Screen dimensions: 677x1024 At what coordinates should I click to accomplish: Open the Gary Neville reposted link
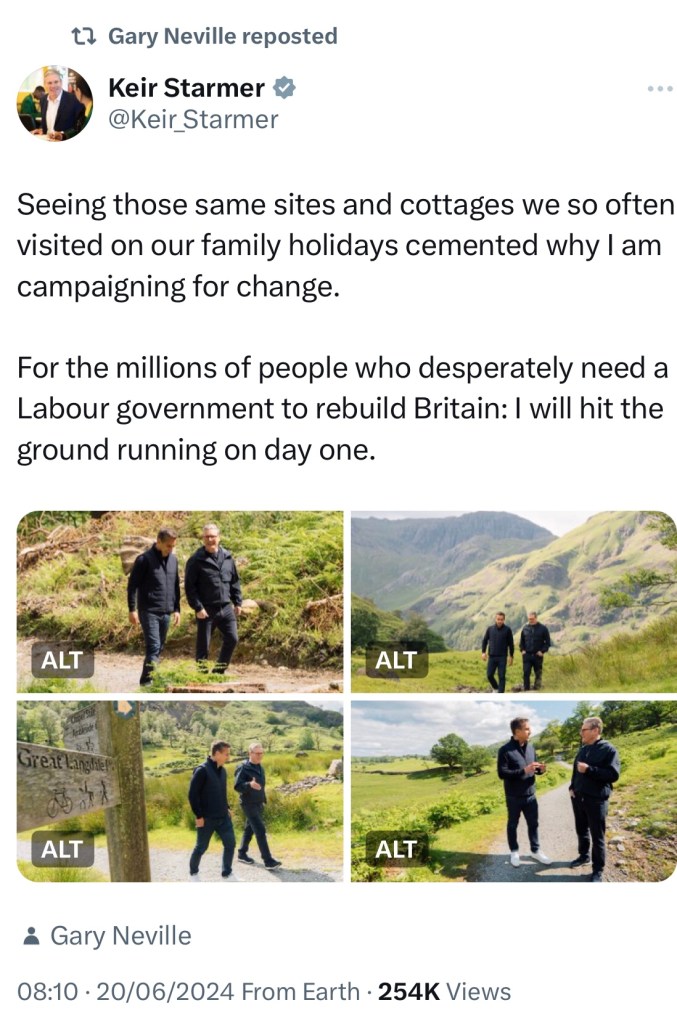(222, 37)
